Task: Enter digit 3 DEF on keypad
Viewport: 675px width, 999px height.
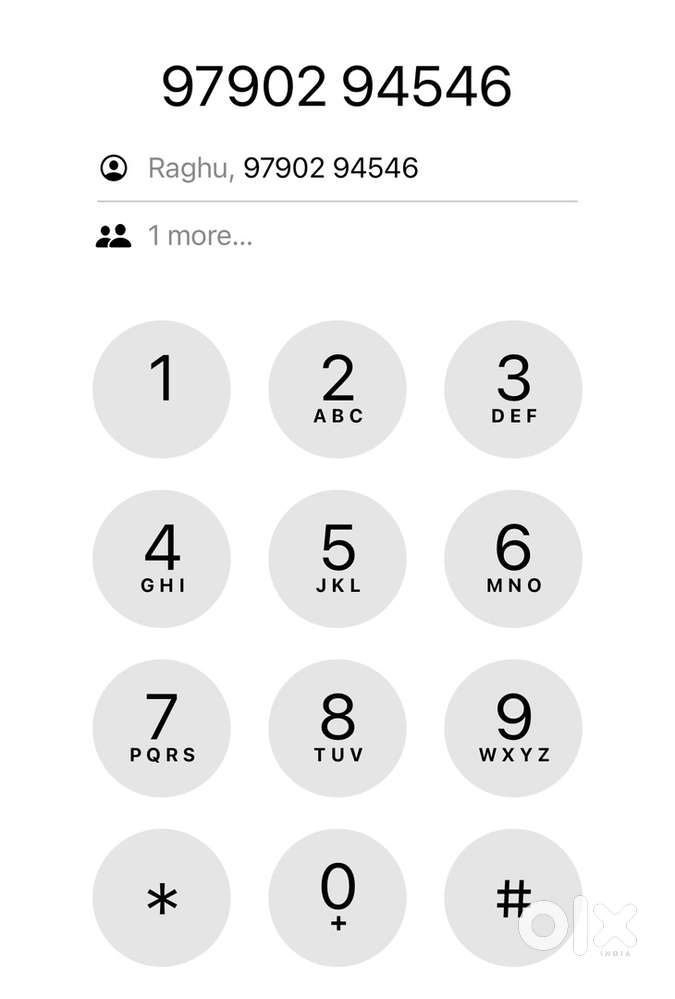Action: click(x=514, y=389)
